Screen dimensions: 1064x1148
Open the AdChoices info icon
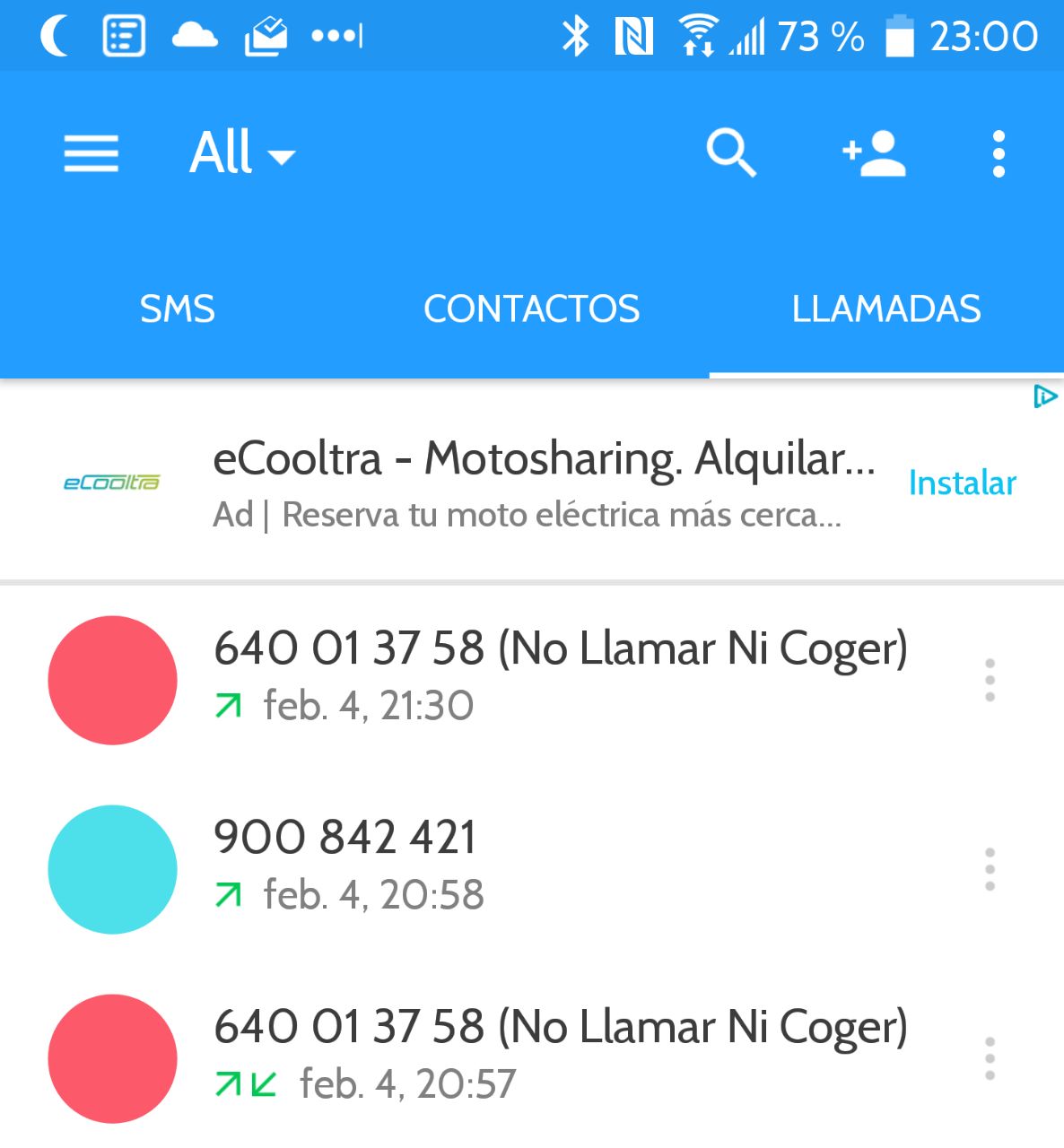point(1045,396)
